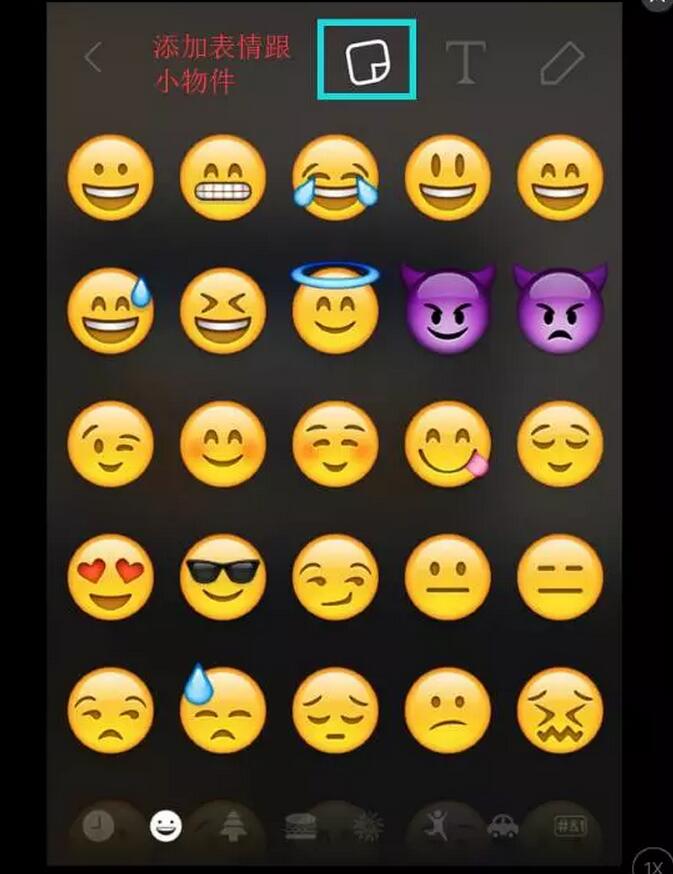The width and height of the screenshot is (673, 874).
Task: Pick the tears of joy emoji
Action: pyautogui.click(x=335, y=177)
